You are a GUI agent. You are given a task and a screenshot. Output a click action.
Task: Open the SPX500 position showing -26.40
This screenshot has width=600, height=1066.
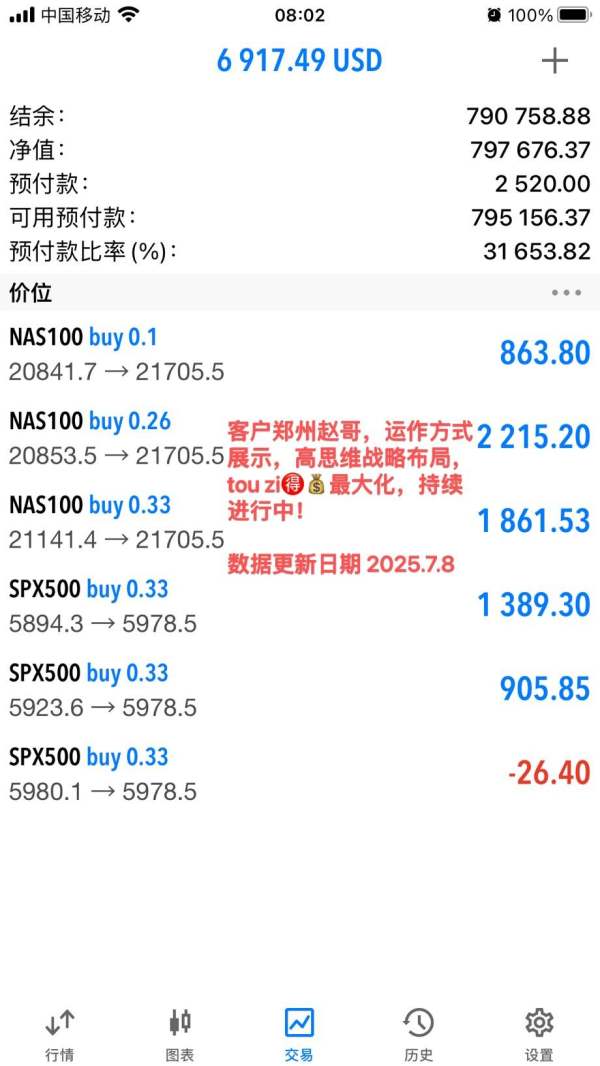(x=300, y=773)
